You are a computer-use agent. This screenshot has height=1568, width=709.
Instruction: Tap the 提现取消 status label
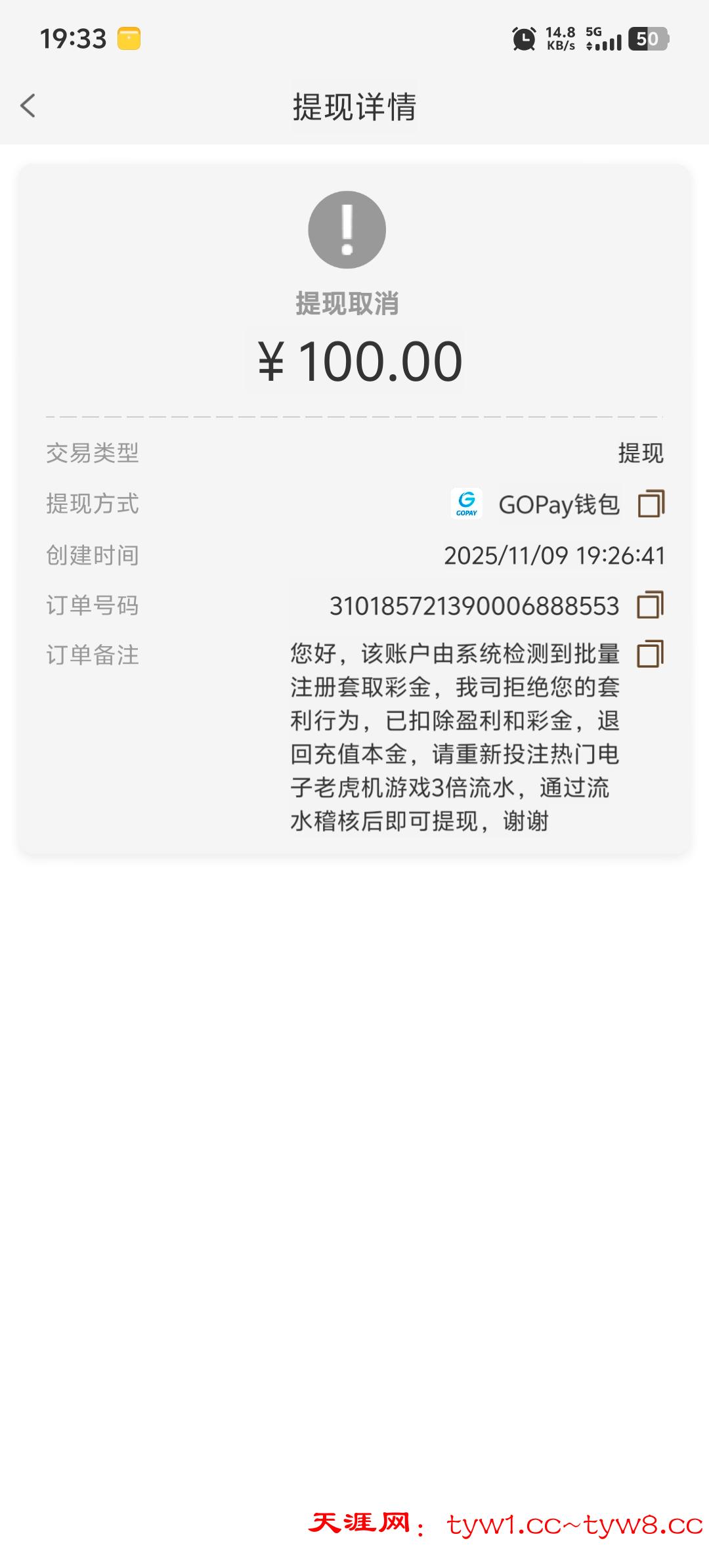click(347, 304)
